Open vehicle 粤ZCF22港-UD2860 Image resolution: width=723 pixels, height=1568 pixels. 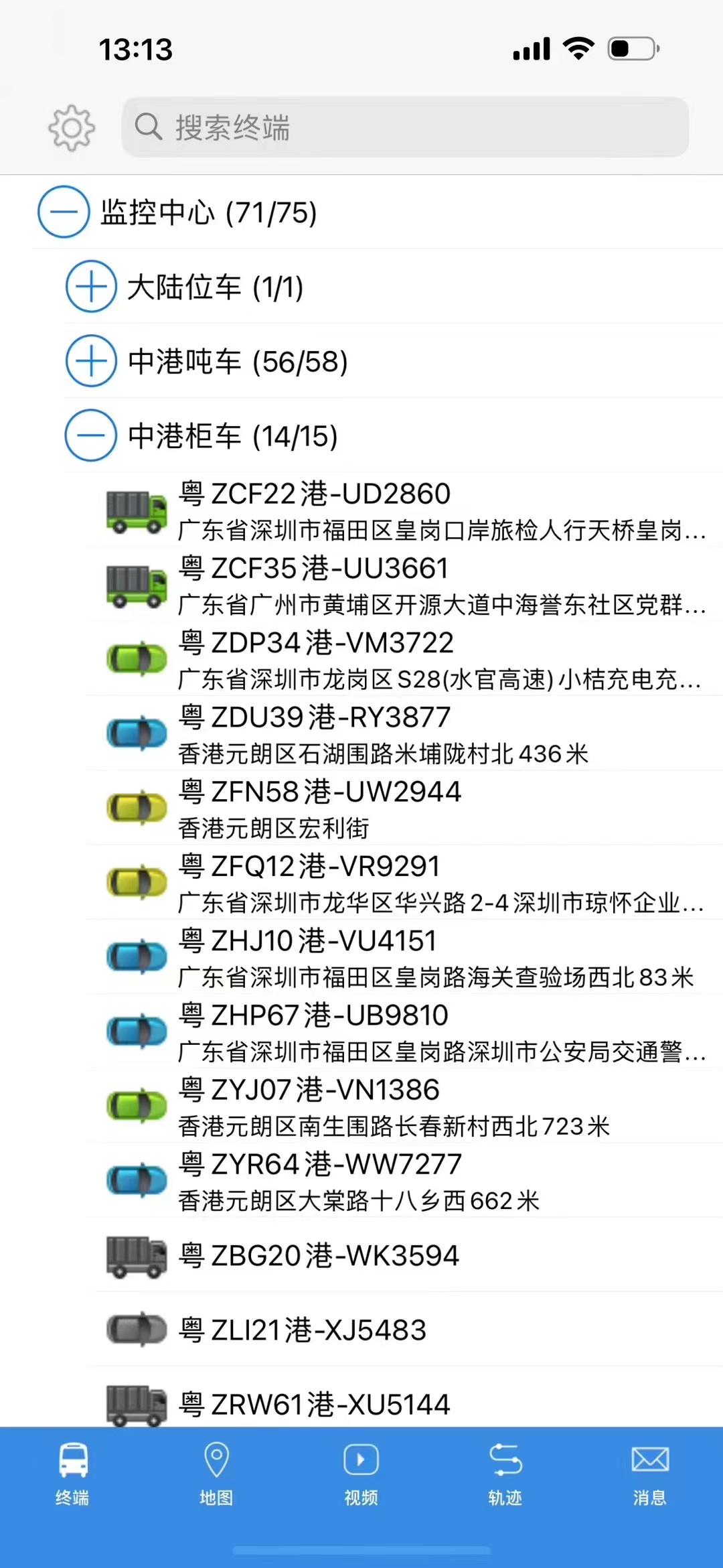pyautogui.click(x=402, y=510)
